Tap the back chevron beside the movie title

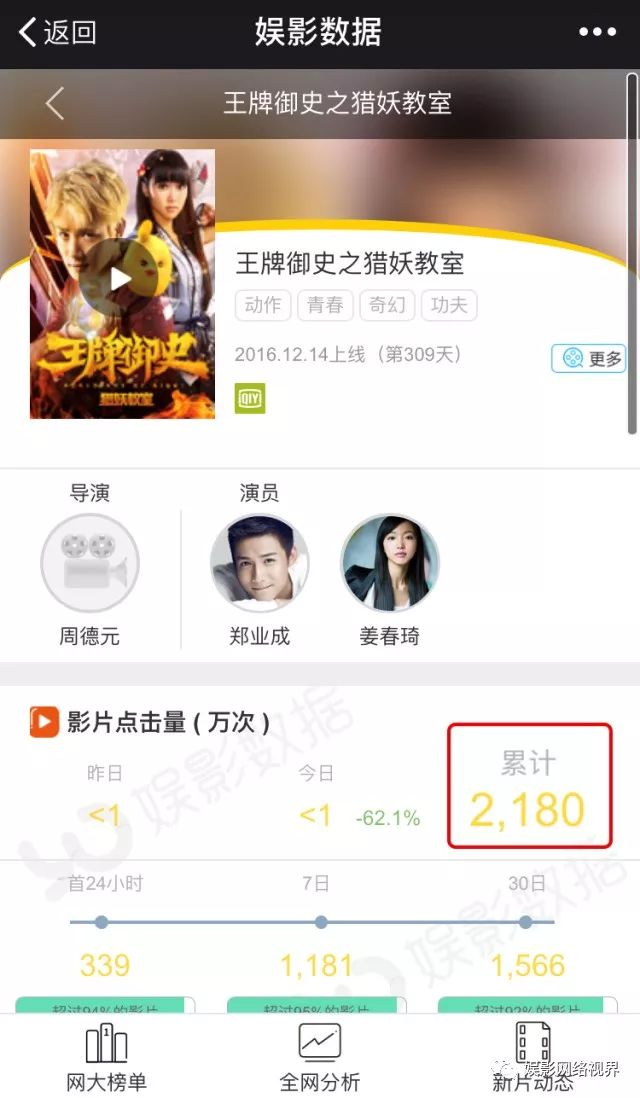(55, 103)
